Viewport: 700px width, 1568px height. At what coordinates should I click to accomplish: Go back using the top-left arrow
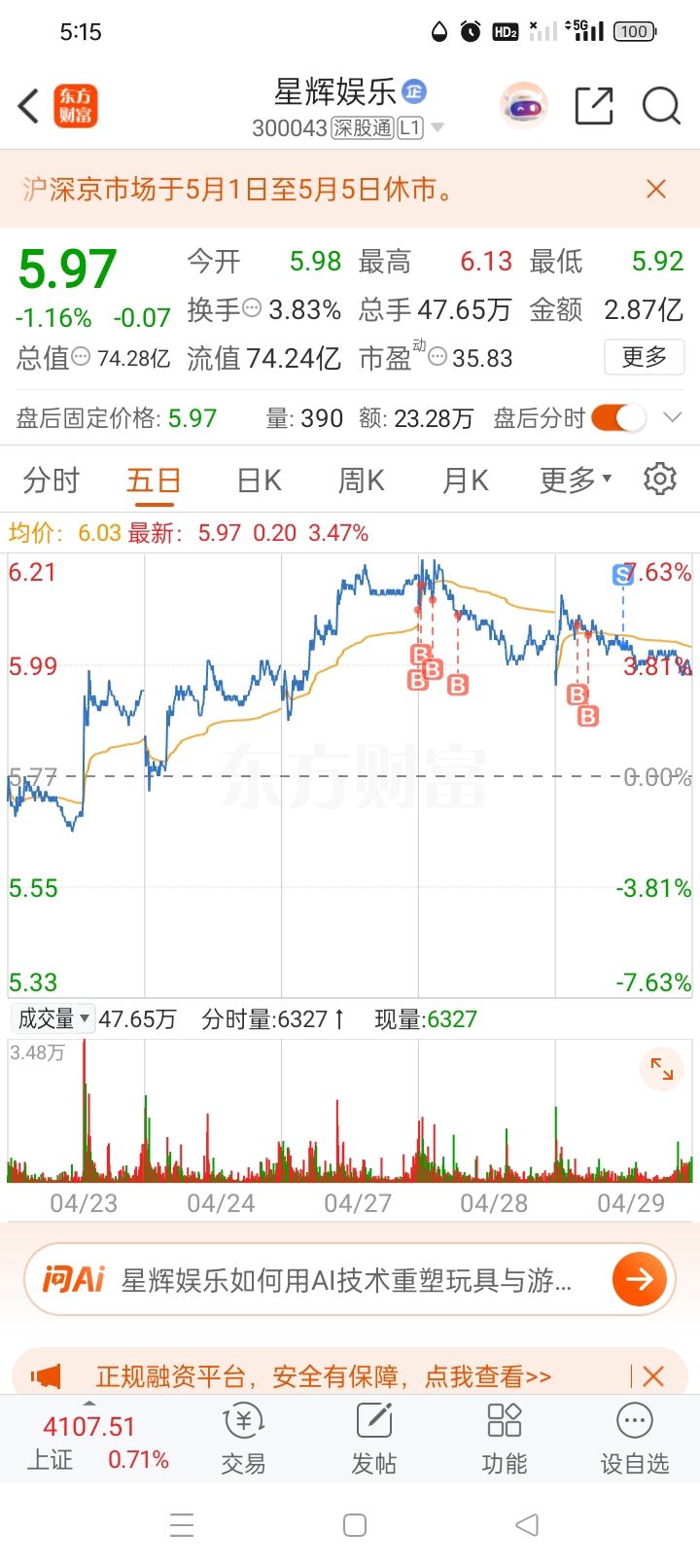28,106
